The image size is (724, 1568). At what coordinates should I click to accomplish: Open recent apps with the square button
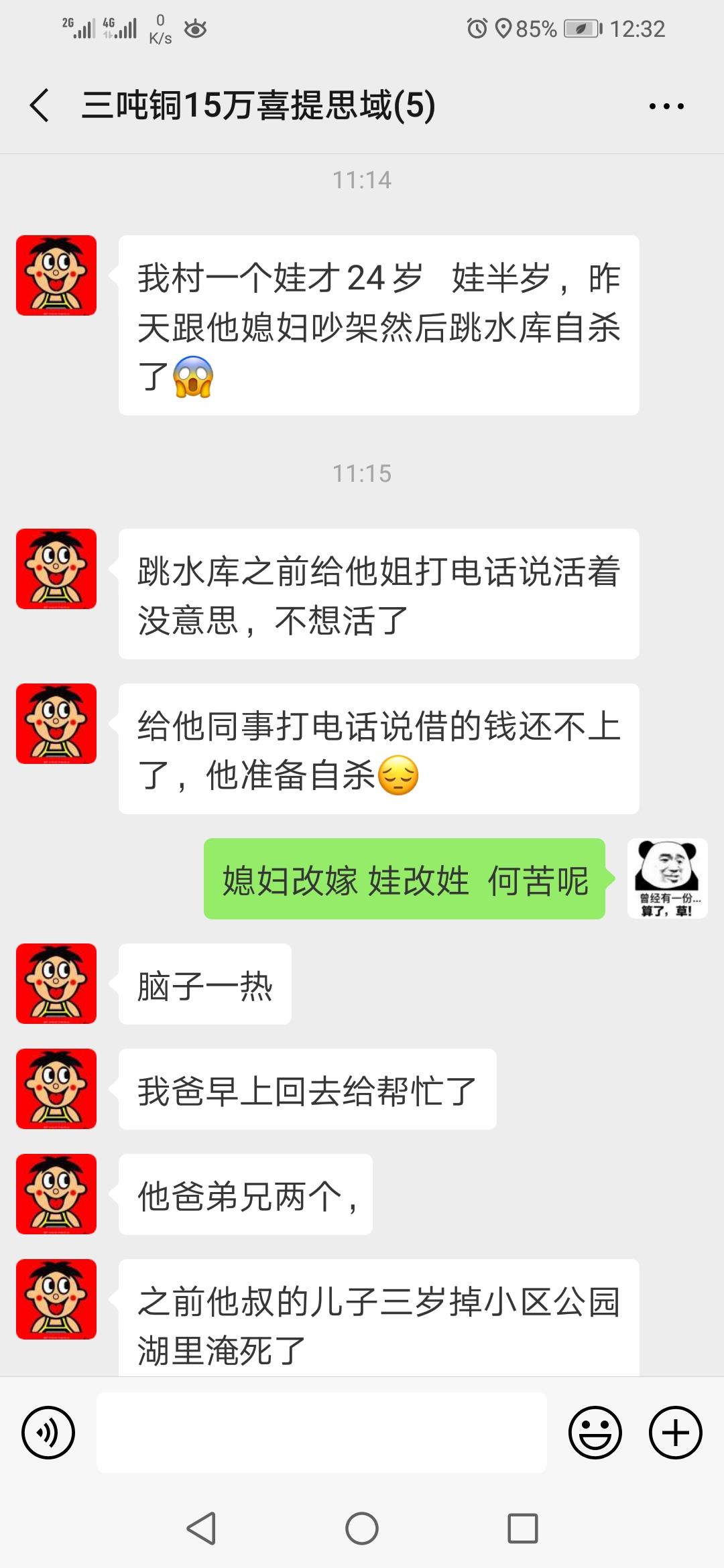pos(523,1529)
